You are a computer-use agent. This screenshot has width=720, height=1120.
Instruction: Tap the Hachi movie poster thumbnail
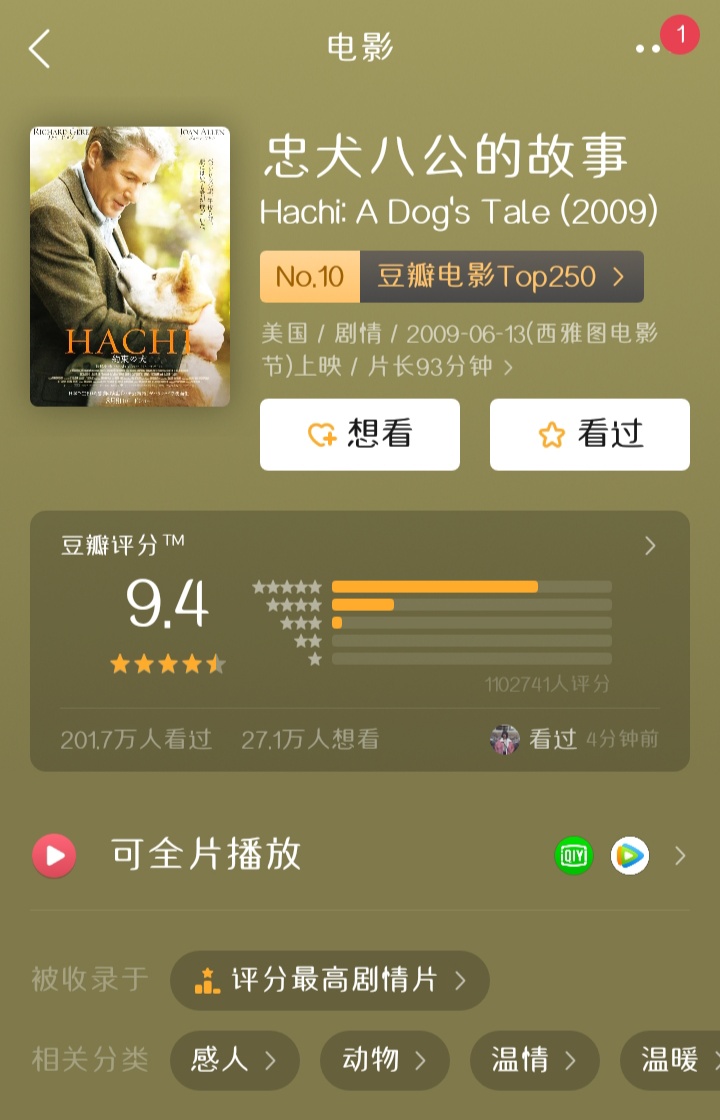[128, 265]
